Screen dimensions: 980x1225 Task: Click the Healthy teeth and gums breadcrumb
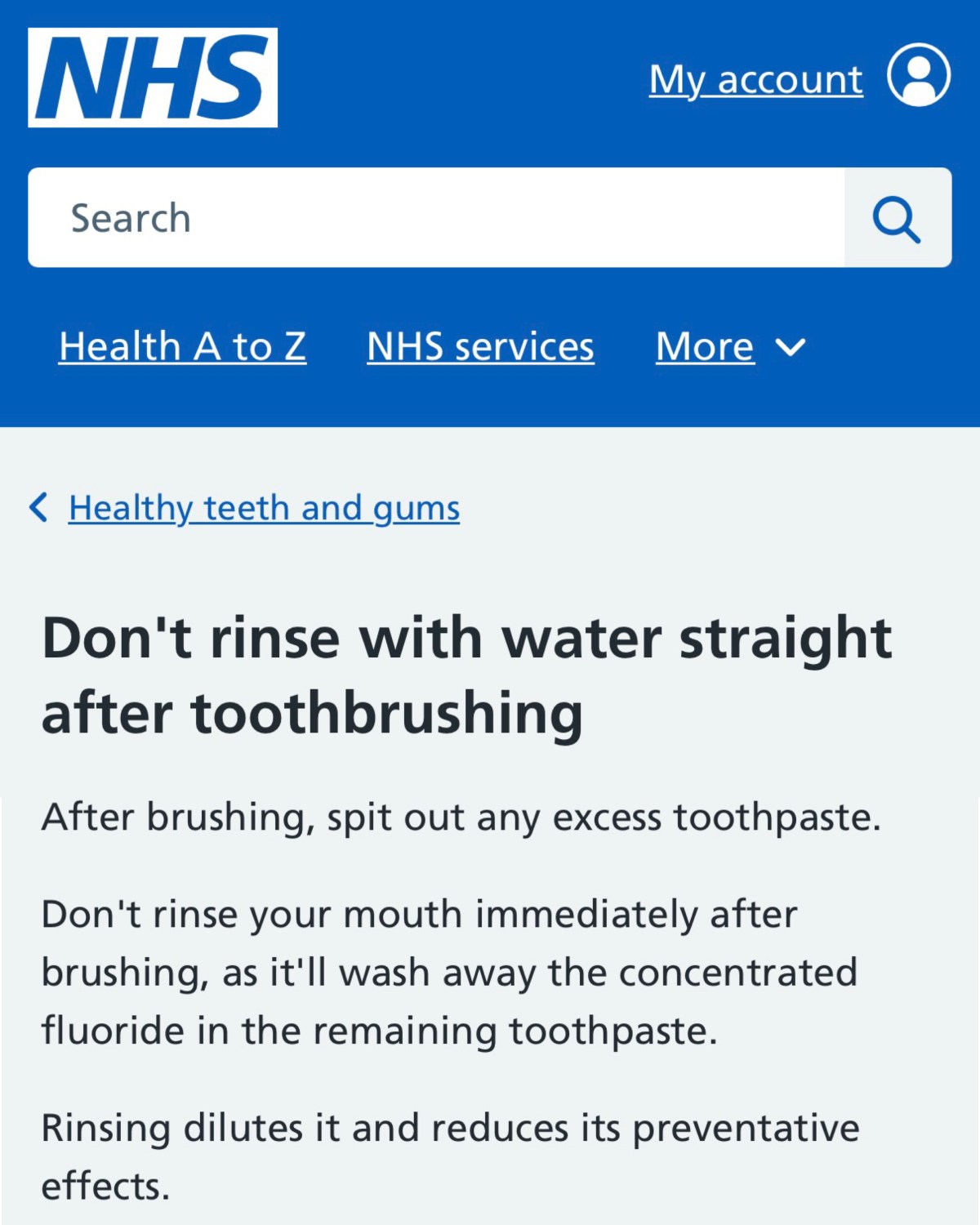[263, 507]
